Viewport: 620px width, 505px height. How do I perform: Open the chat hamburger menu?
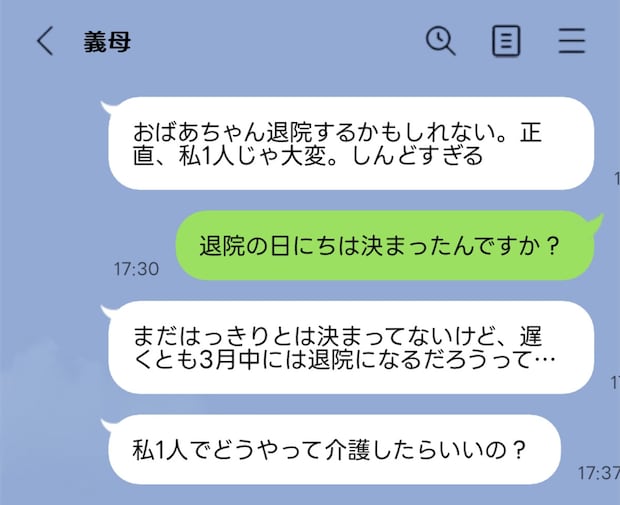(x=572, y=41)
